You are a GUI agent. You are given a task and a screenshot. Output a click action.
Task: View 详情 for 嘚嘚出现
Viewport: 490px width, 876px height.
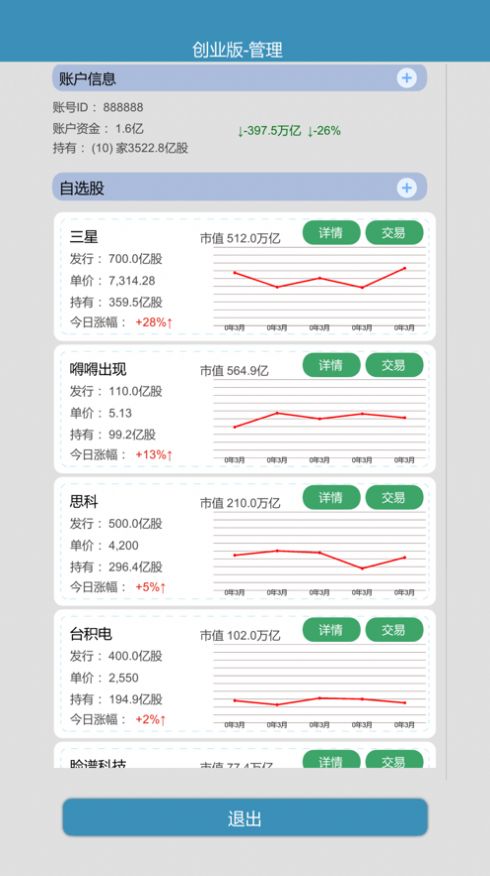[x=331, y=365]
